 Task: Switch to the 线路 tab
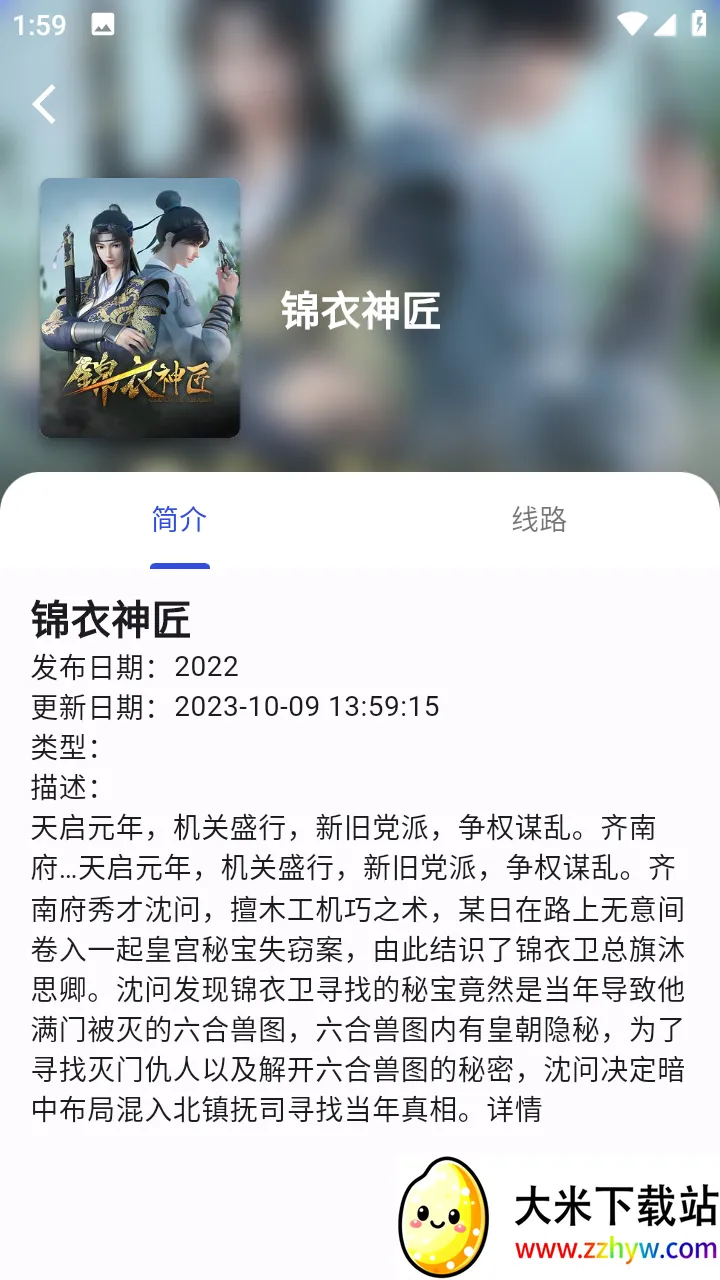[539, 519]
